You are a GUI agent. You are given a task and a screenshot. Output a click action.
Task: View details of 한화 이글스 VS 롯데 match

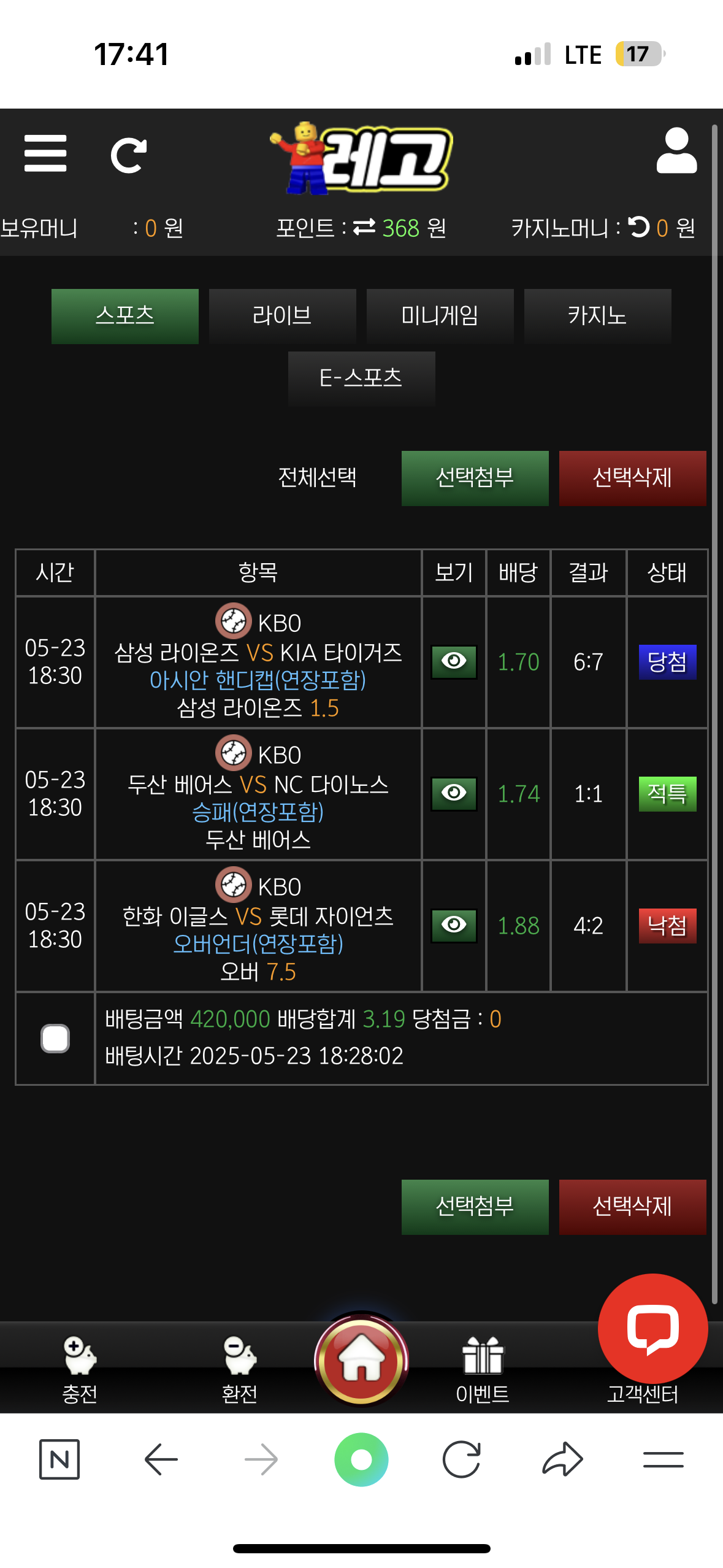[454, 925]
